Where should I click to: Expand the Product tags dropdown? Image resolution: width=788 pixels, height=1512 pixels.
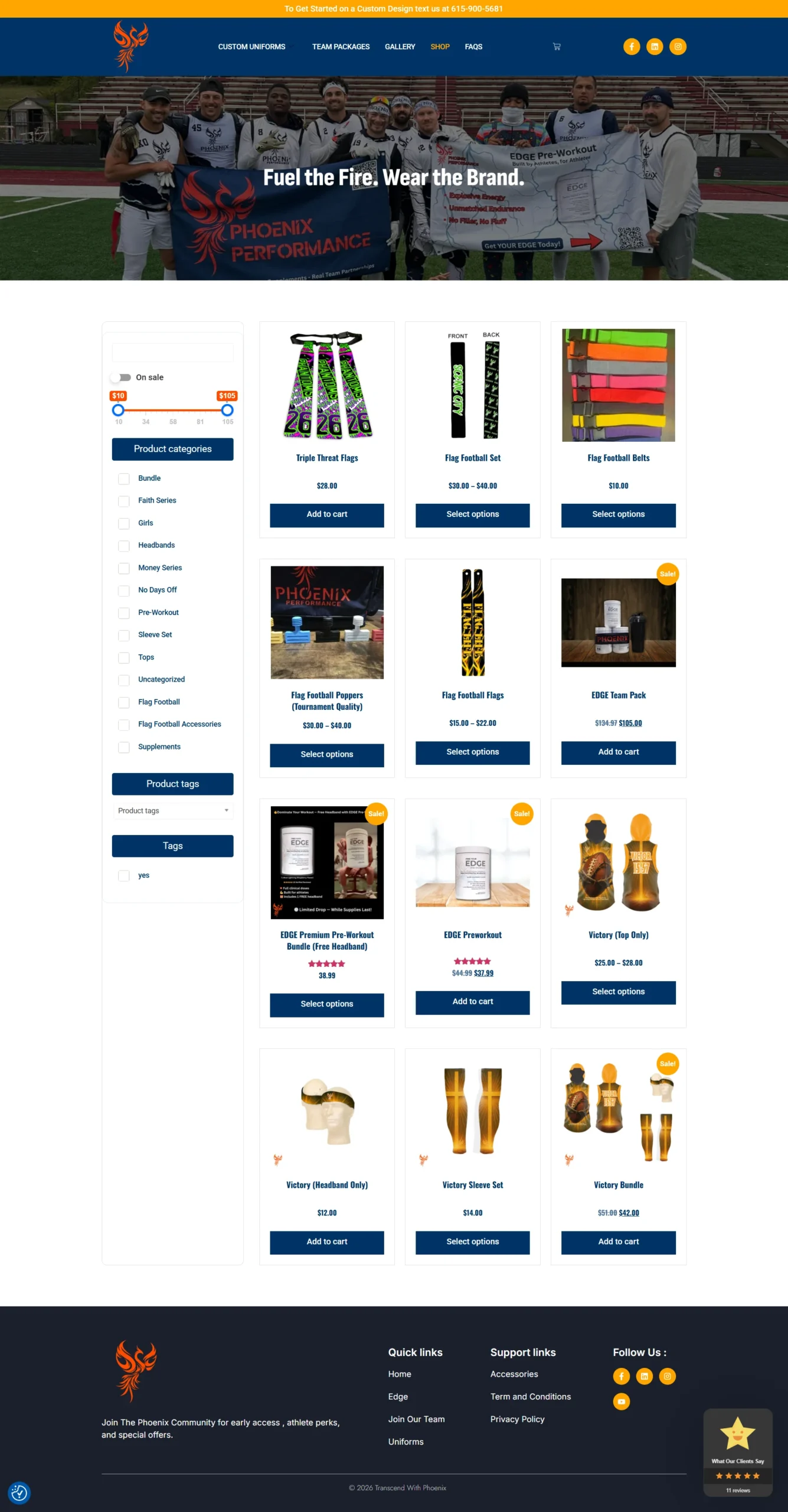(172, 811)
